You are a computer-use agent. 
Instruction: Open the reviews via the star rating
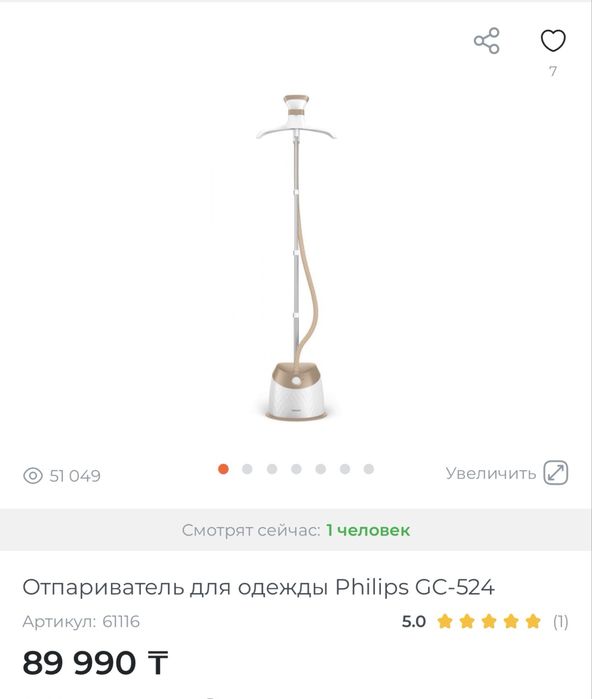pos(489,621)
